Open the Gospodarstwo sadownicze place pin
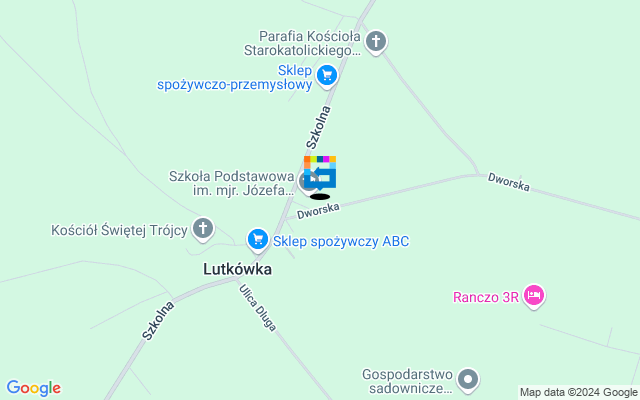Image resolution: width=640 pixels, height=400 pixels. pyautogui.click(x=469, y=379)
